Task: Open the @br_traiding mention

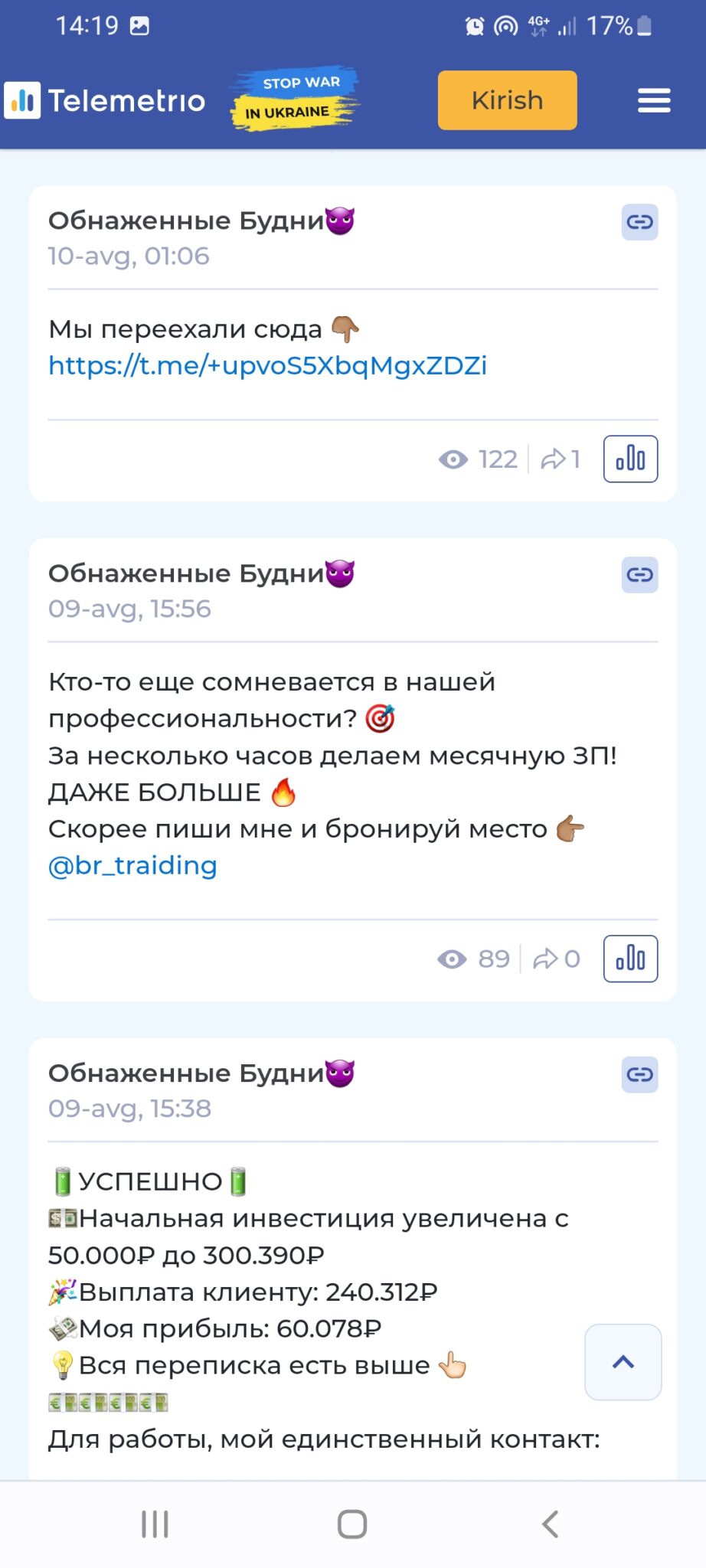Action: click(x=132, y=866)
